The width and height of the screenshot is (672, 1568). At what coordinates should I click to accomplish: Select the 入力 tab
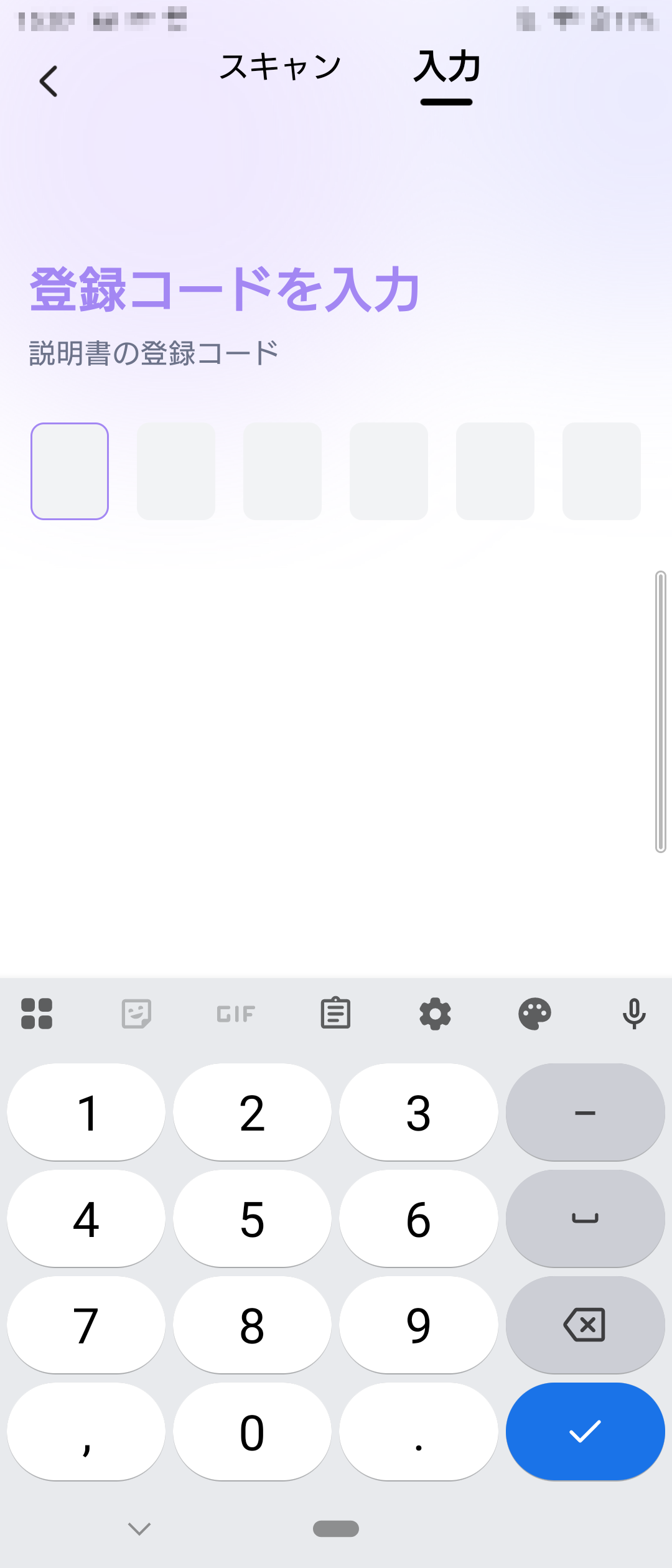pos(447,67)
